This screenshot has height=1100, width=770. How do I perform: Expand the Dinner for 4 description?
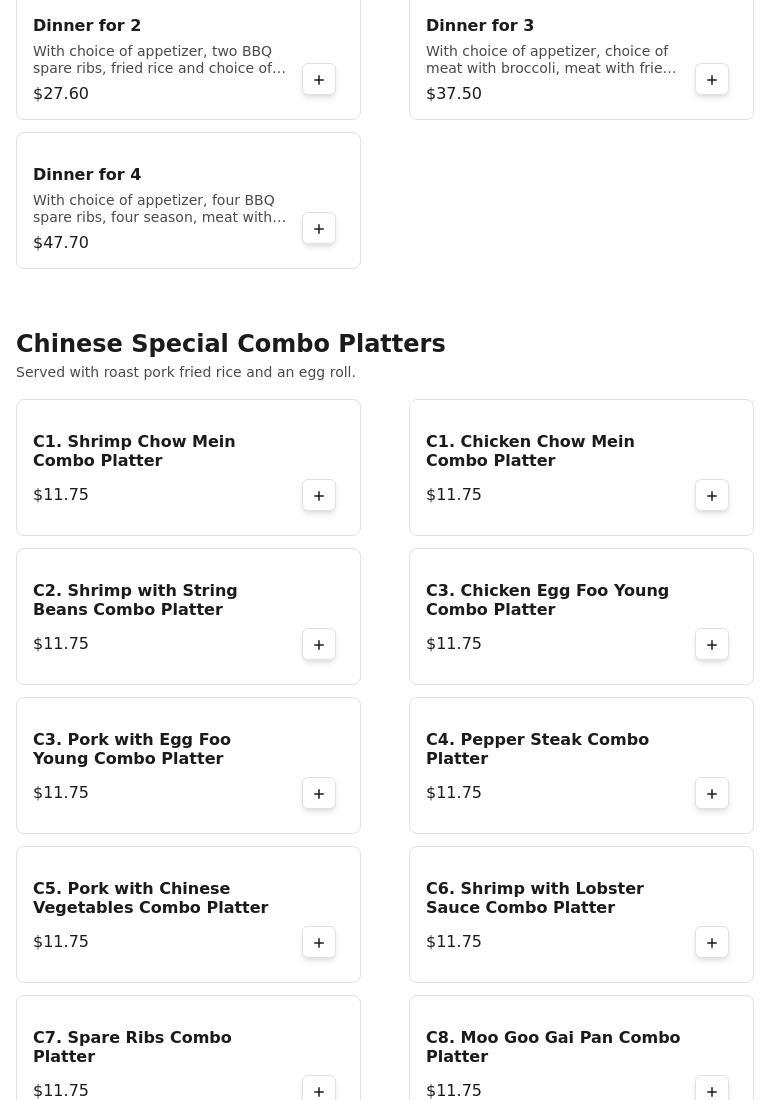tap(160, 209)
